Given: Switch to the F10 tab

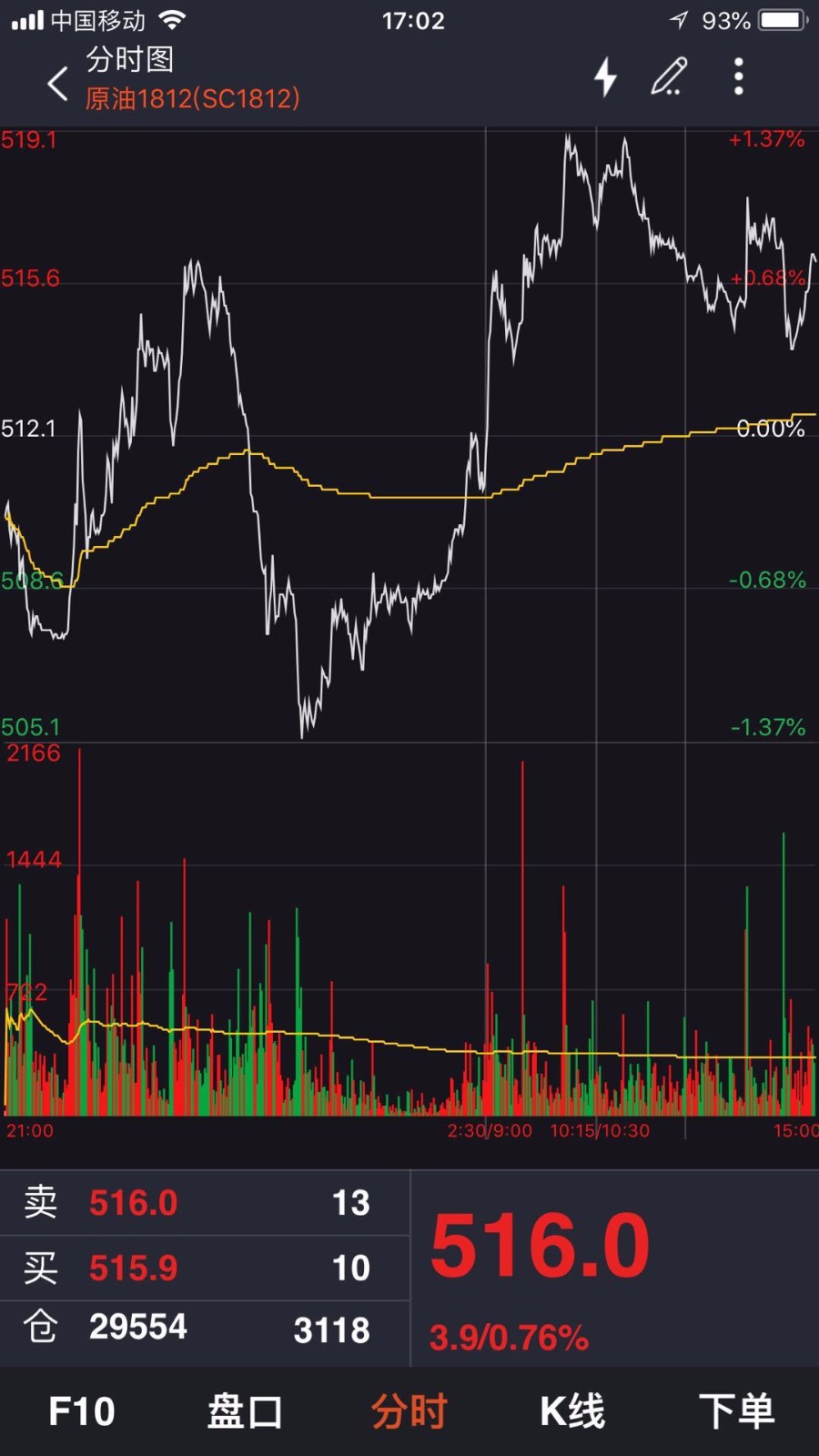Looking at the screenshot, I should click(82, 1411).
